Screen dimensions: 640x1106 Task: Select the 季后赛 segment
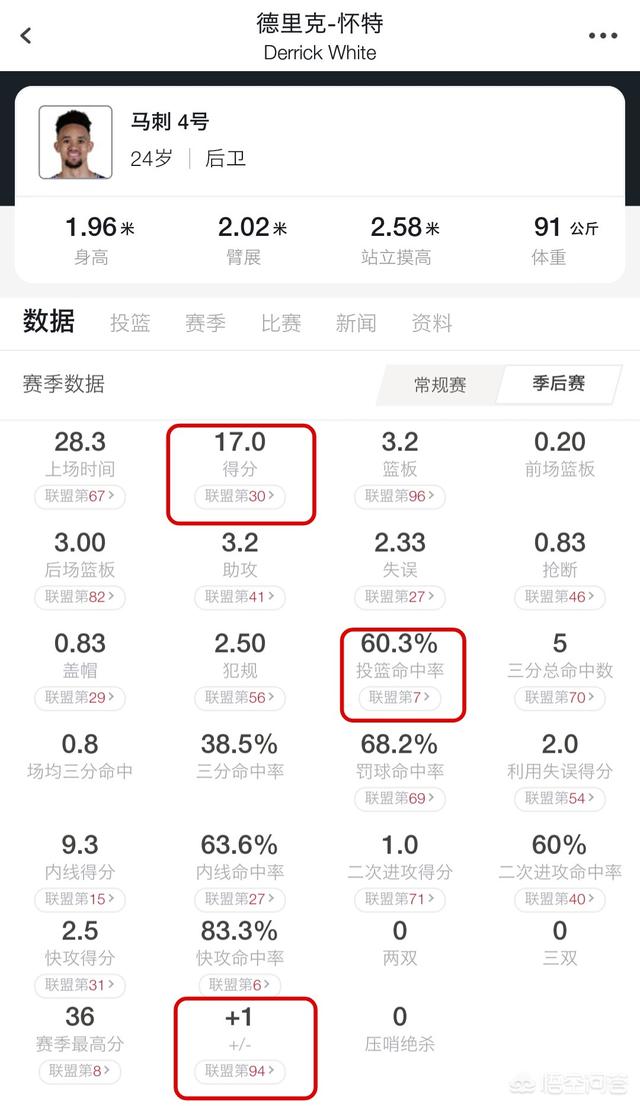pyautogui.click(x=559, y=384)
